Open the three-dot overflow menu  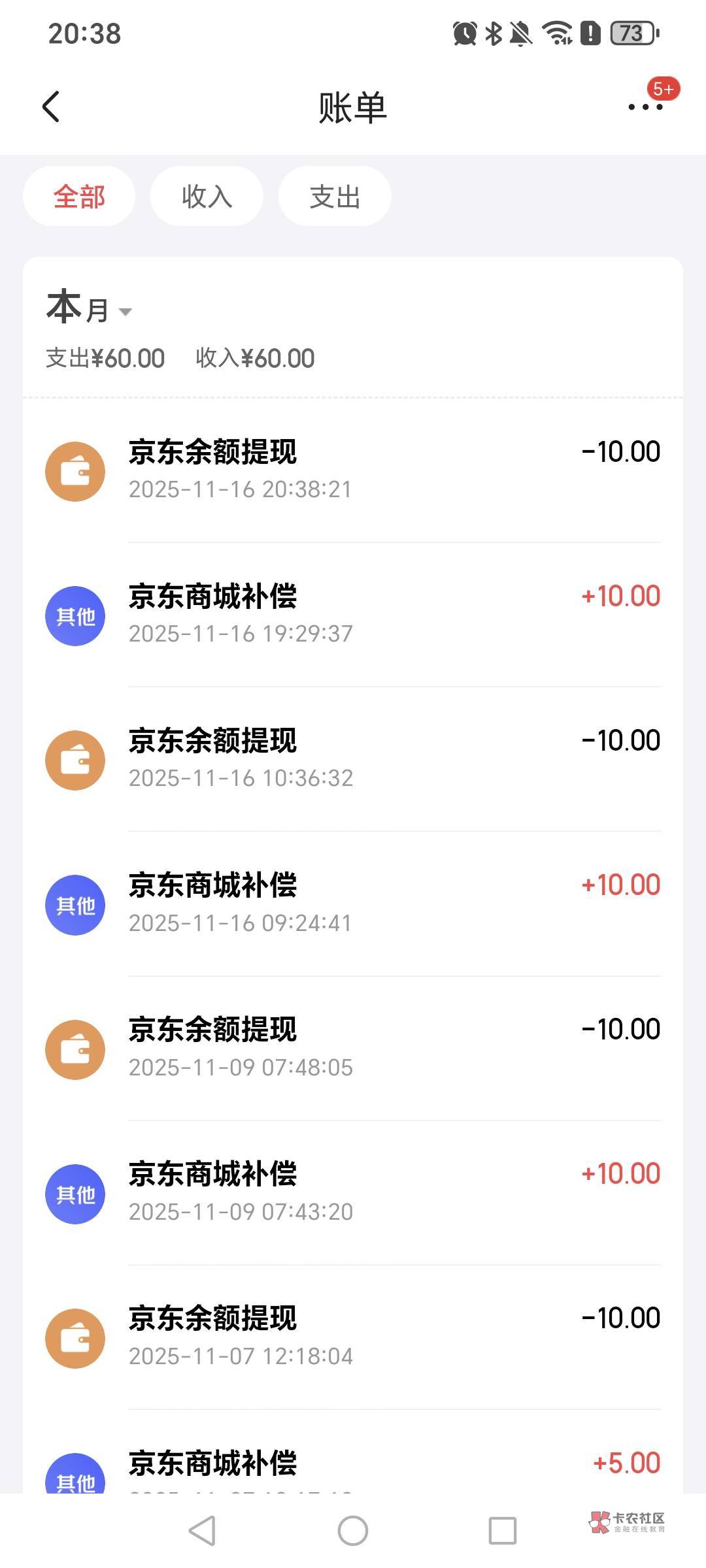645,107
